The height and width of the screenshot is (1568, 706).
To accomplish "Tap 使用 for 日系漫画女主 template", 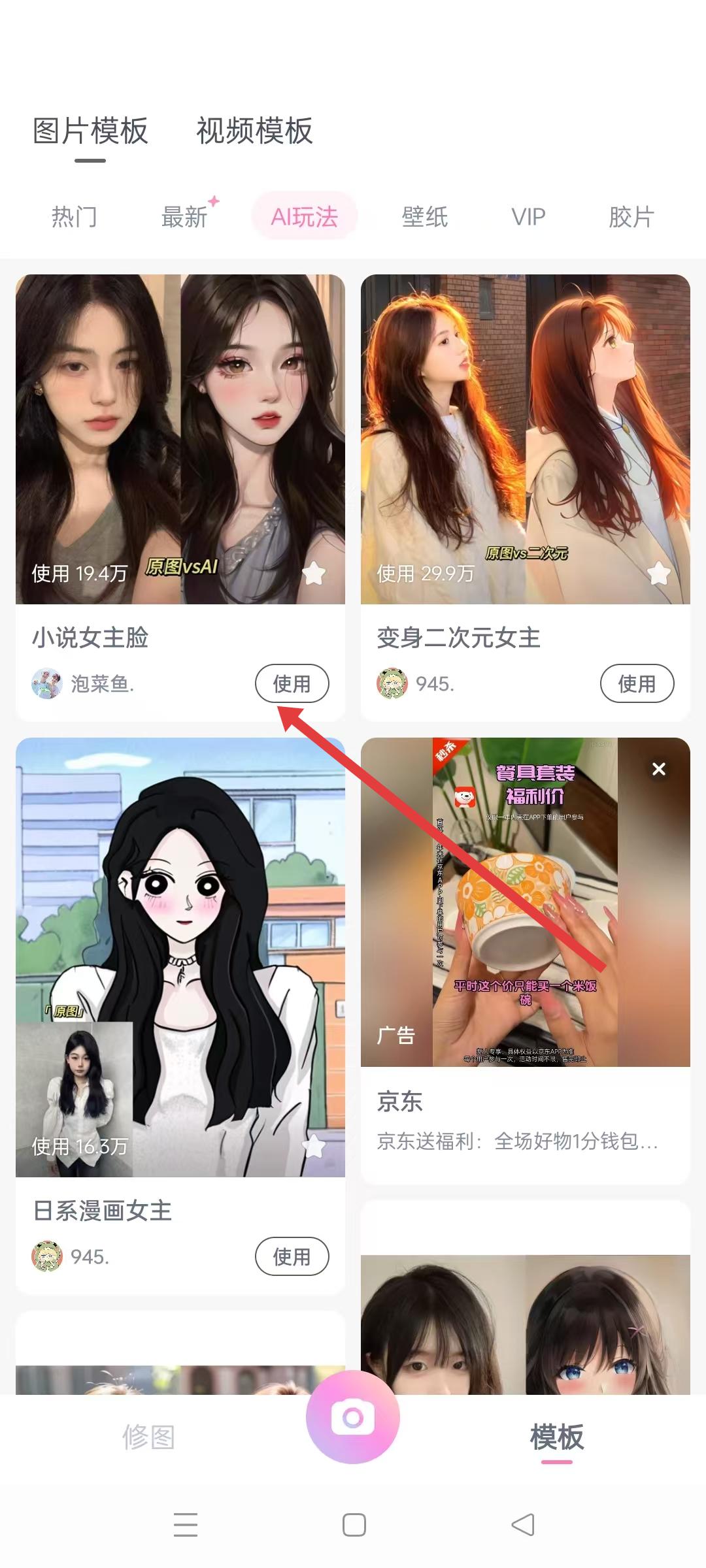I will [x=292, y=1256].
